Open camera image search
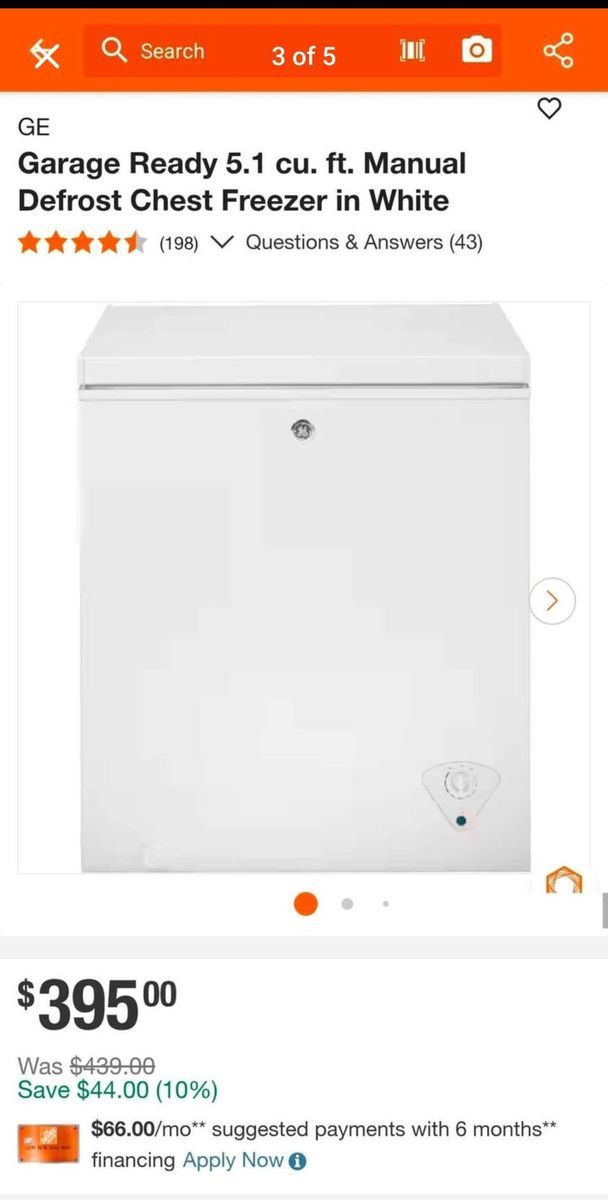608x1200 pixels. tap(477, 51)
